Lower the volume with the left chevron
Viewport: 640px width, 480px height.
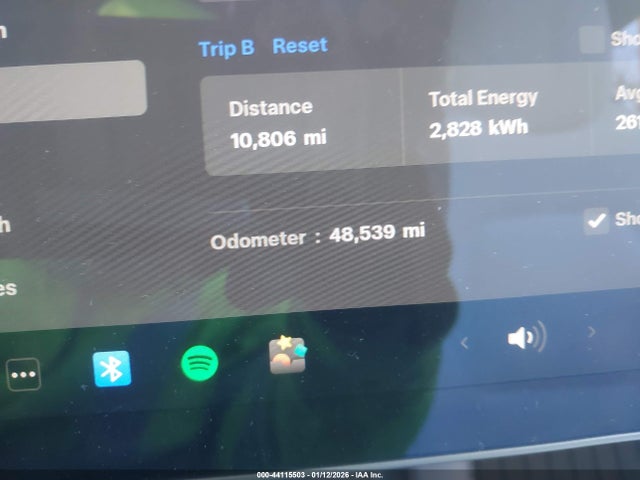point(464,343)
